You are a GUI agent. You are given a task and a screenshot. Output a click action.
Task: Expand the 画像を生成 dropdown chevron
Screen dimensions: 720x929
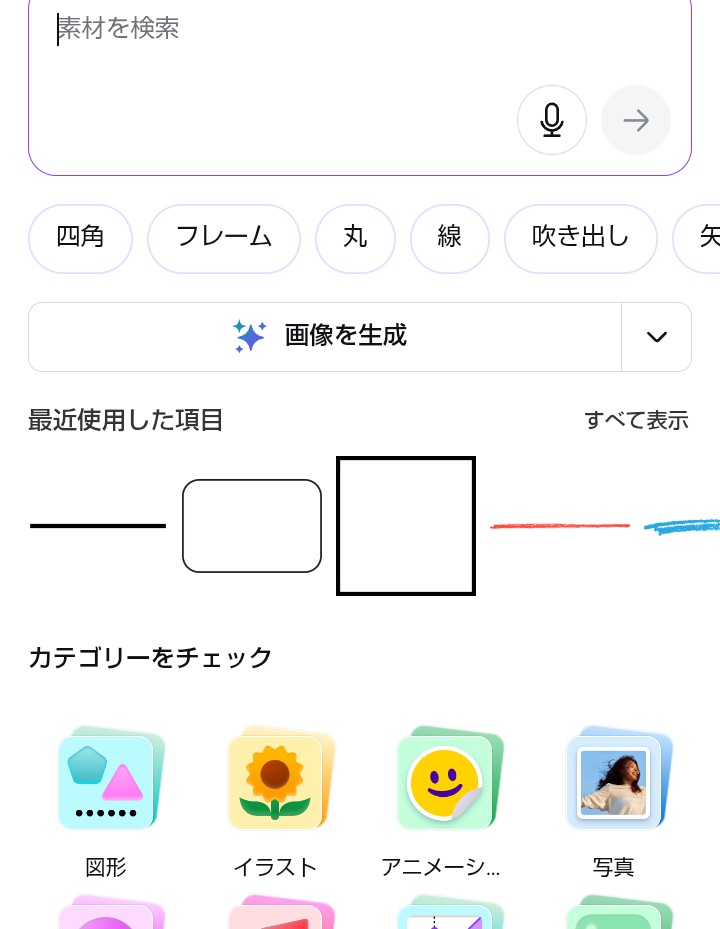[x=656, y=337]
